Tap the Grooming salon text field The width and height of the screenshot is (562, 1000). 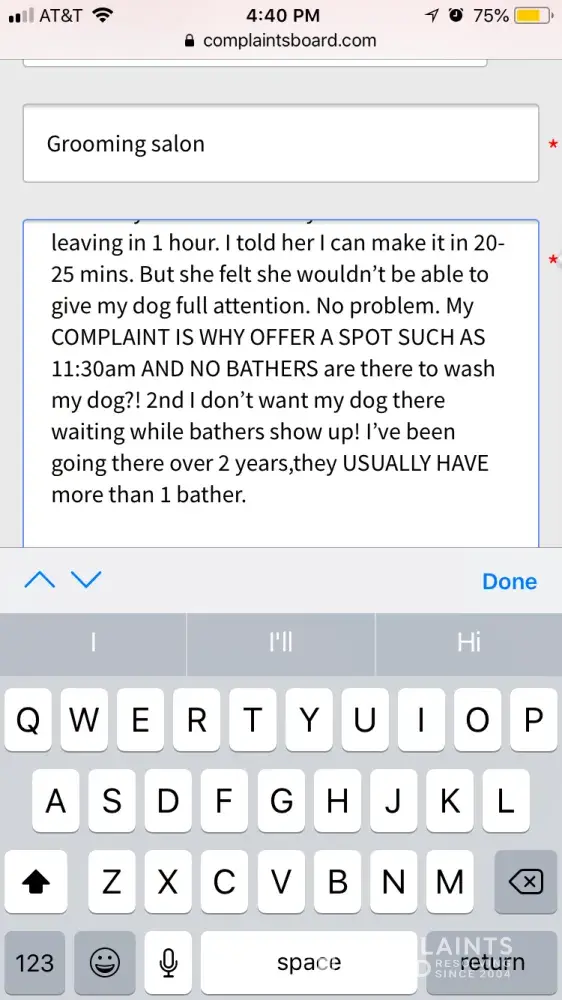click(281, 143)
